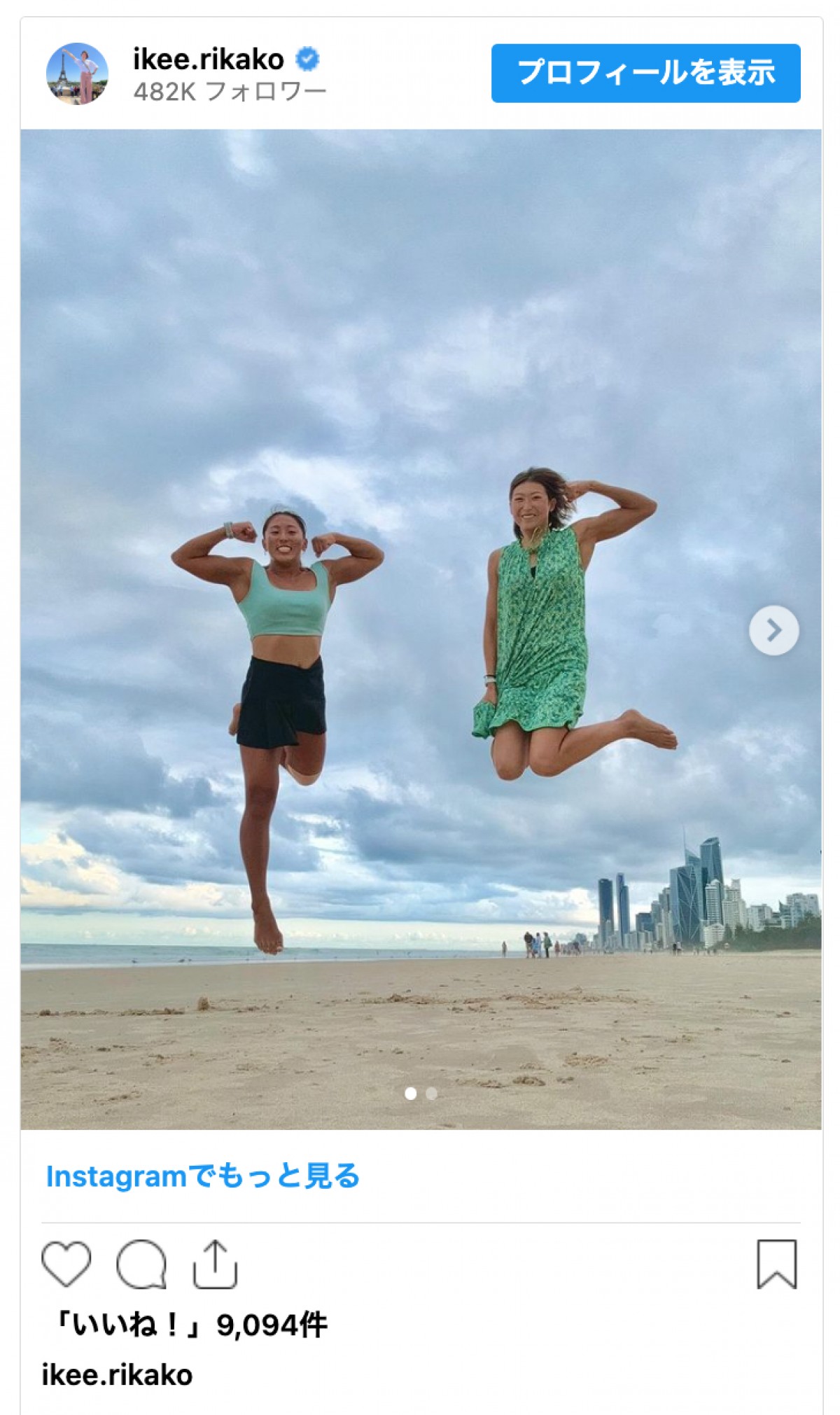Tap the ikee.rikako caption username
The image size is (840, 1415).
pos(117,1375)
